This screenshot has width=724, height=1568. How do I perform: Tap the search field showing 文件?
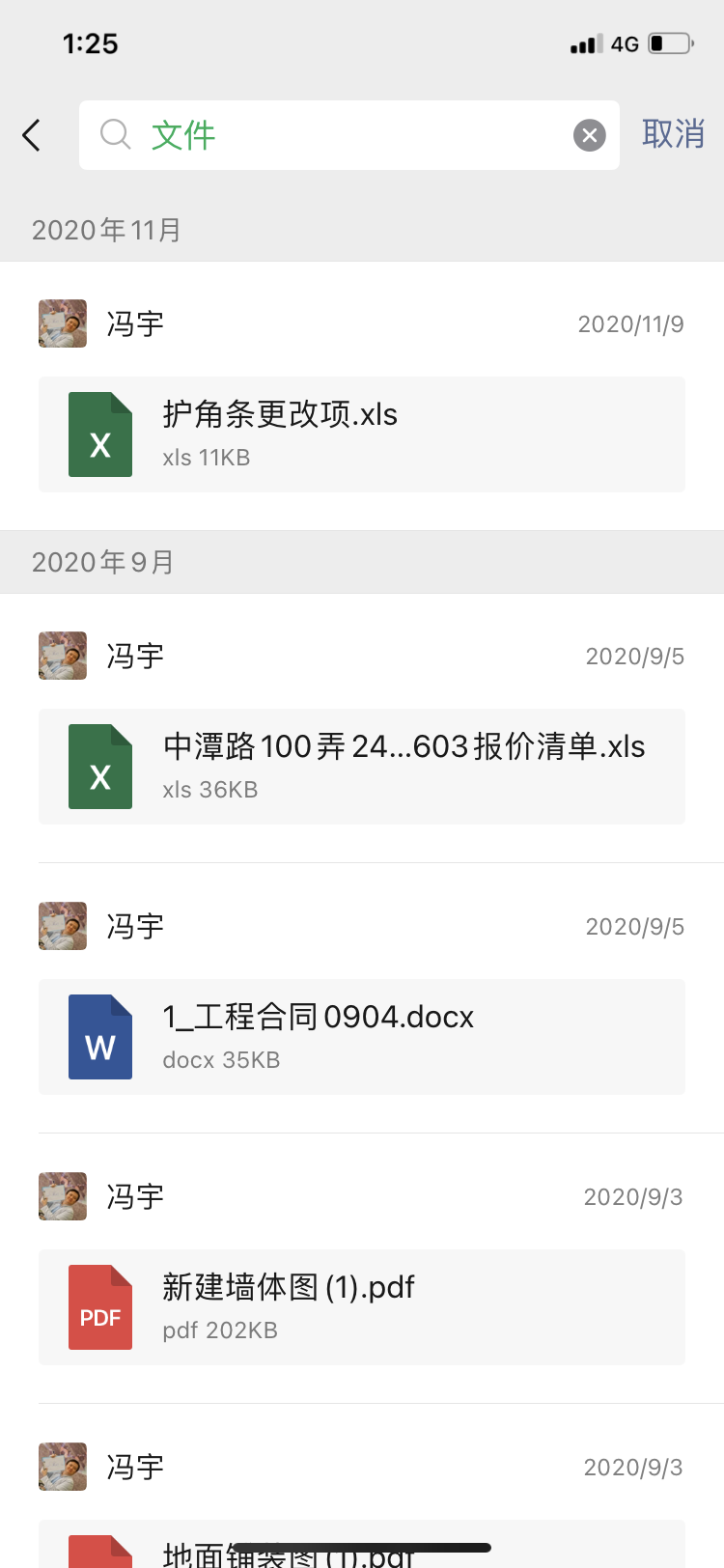348,135
